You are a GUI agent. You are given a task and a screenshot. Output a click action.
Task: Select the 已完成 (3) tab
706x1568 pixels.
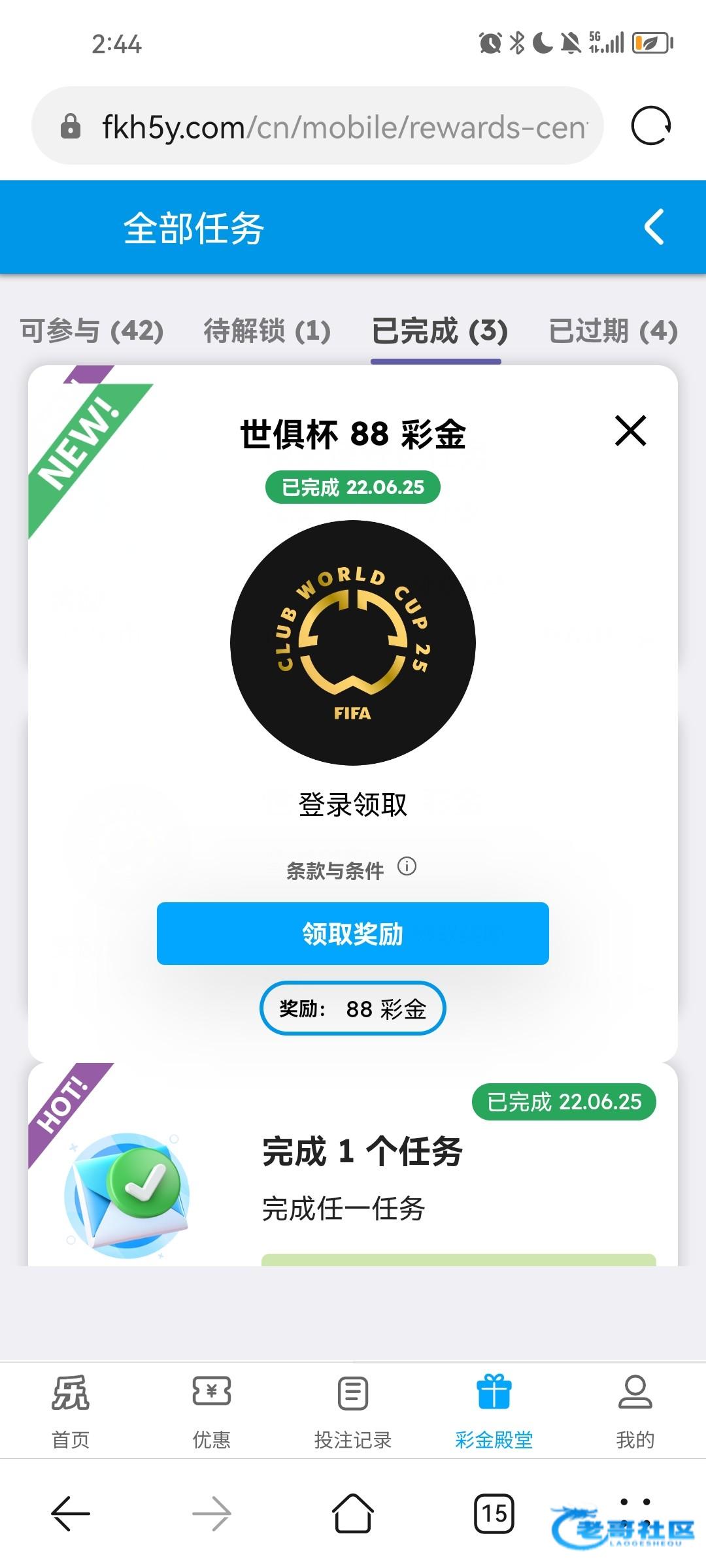[x=439, y=331]
